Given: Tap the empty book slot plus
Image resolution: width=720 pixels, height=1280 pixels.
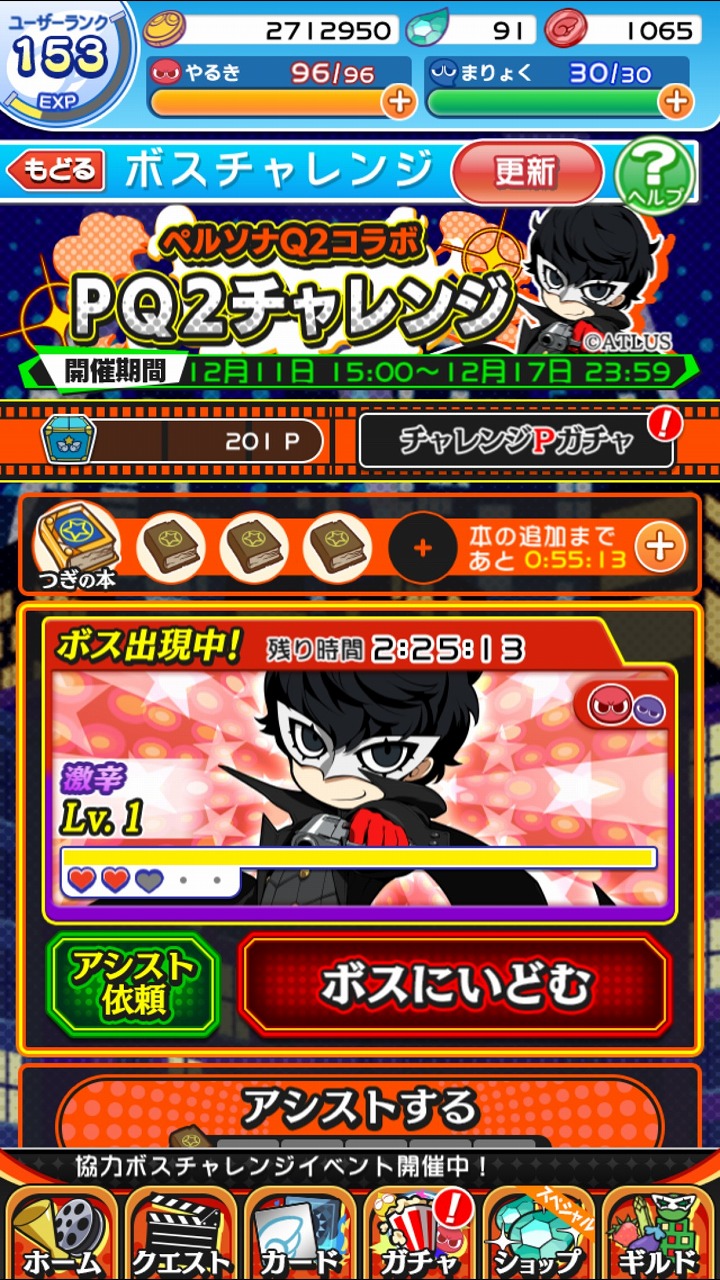Looking at the screenshot, I should pos(422,548).
